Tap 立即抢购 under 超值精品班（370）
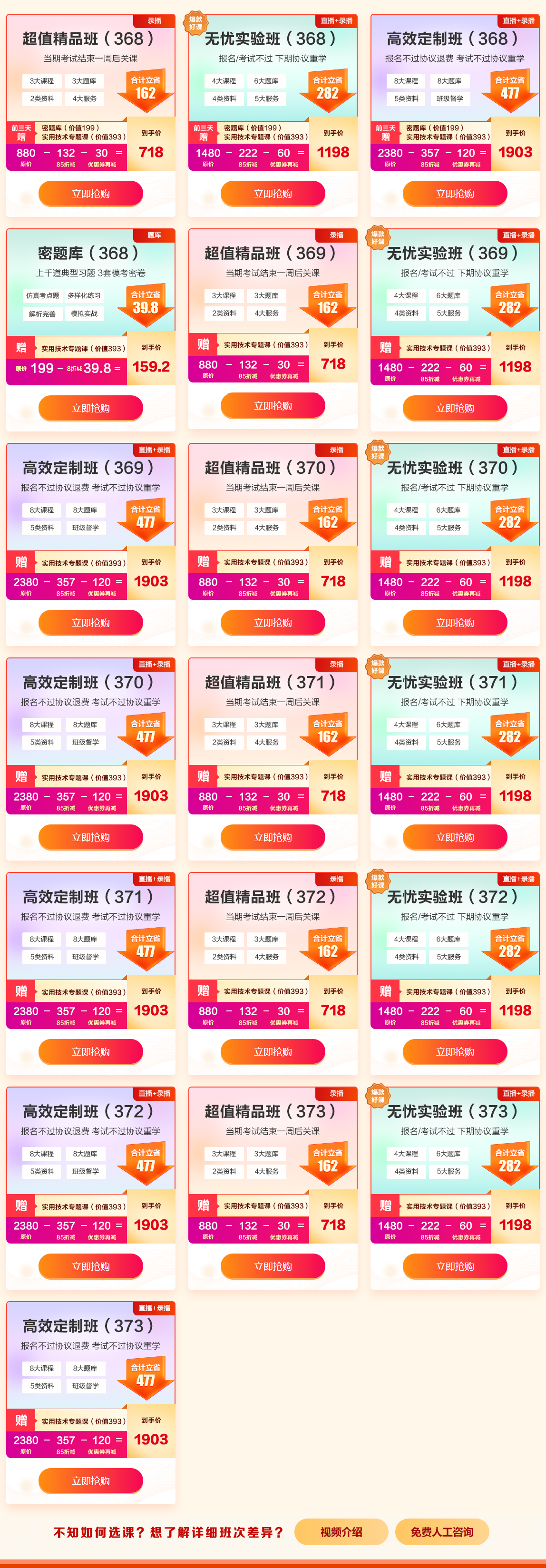This screenshot has width=546, height=1568. pos(273,623)
